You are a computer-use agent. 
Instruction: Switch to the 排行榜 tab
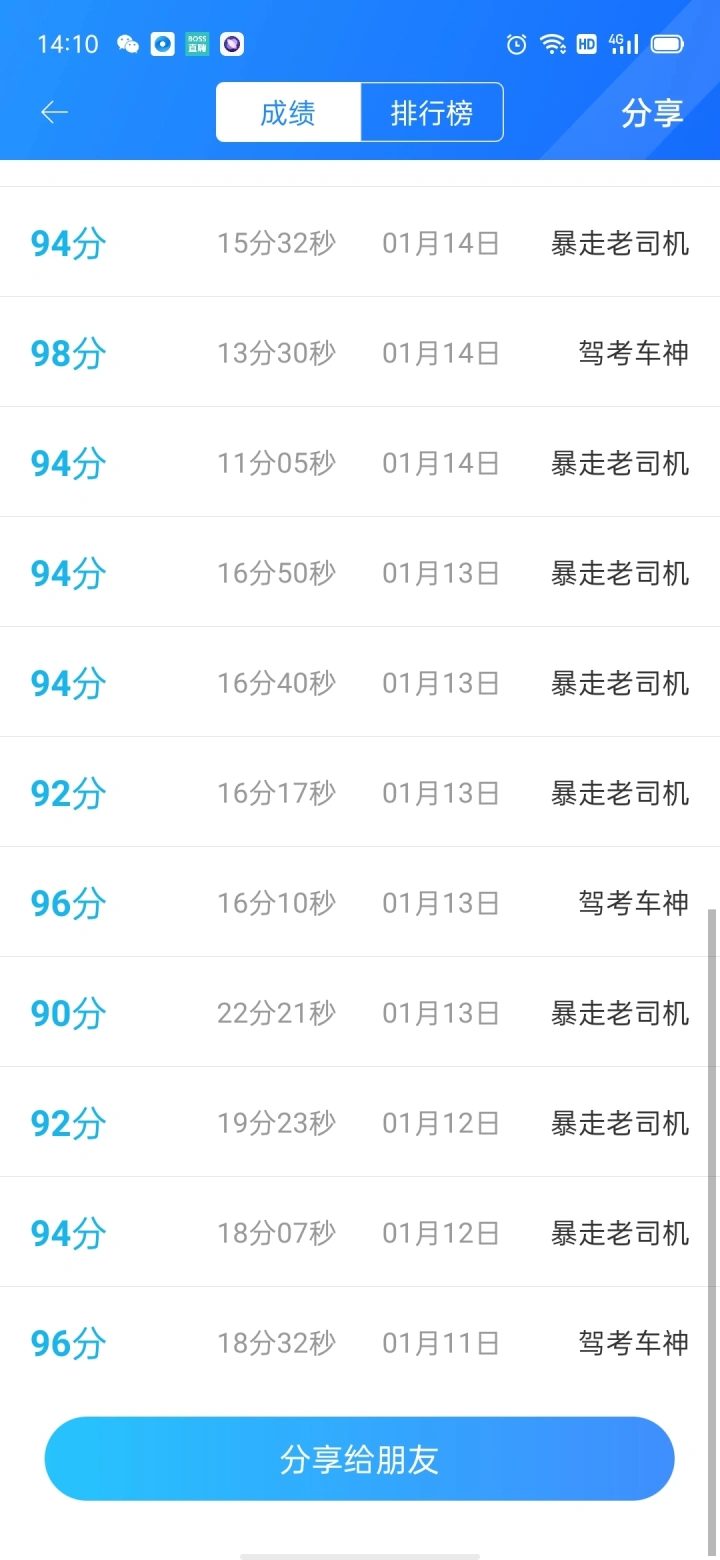431,112
